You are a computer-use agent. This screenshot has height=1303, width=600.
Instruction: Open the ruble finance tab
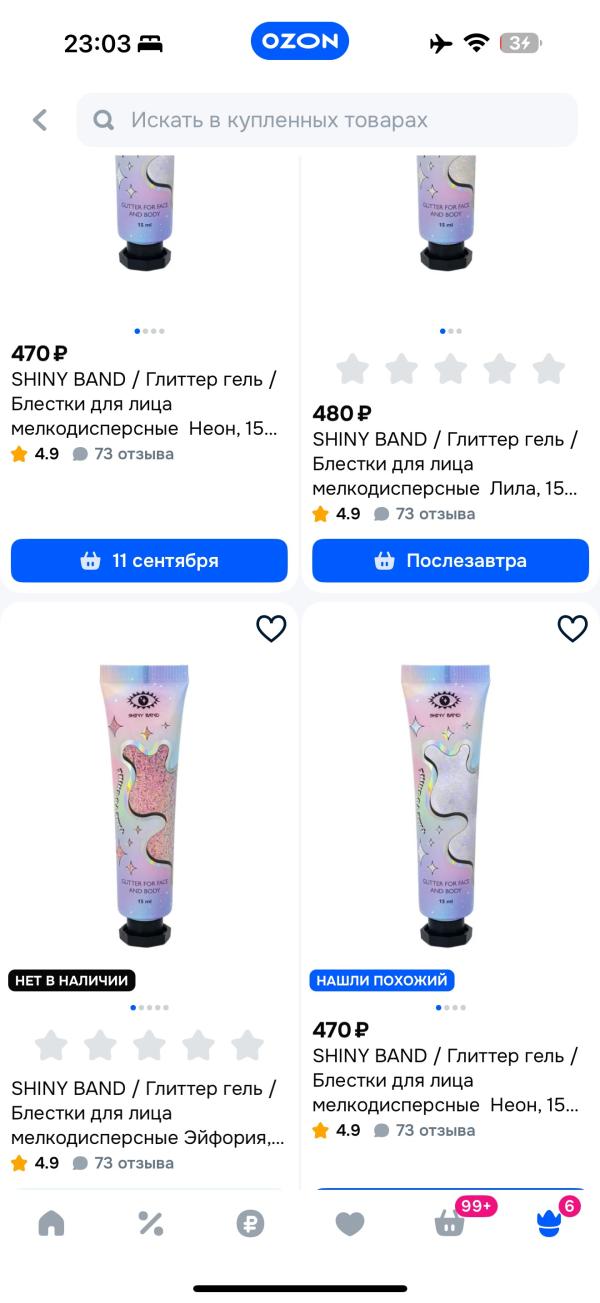(x=250, y=1223)
